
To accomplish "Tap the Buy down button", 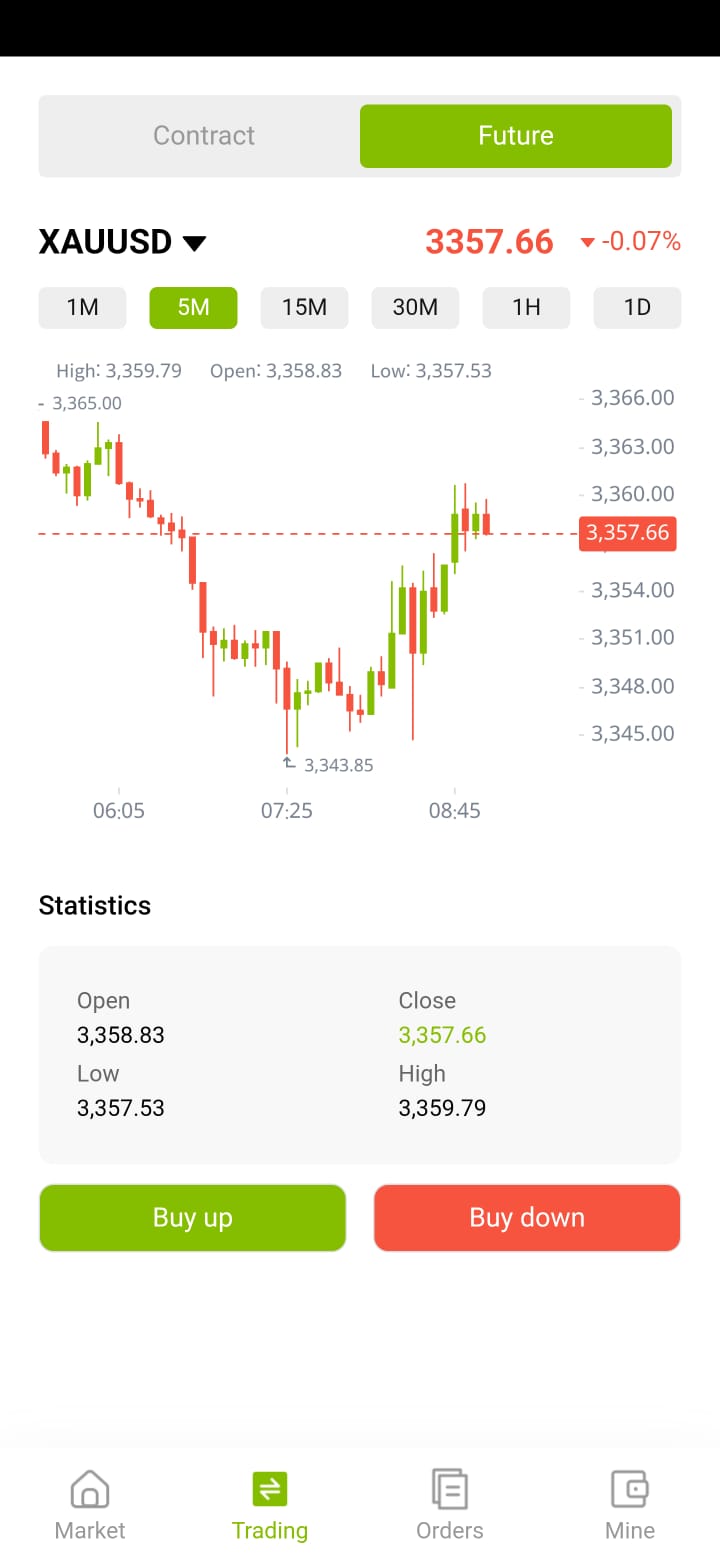I will point(527,1218).
